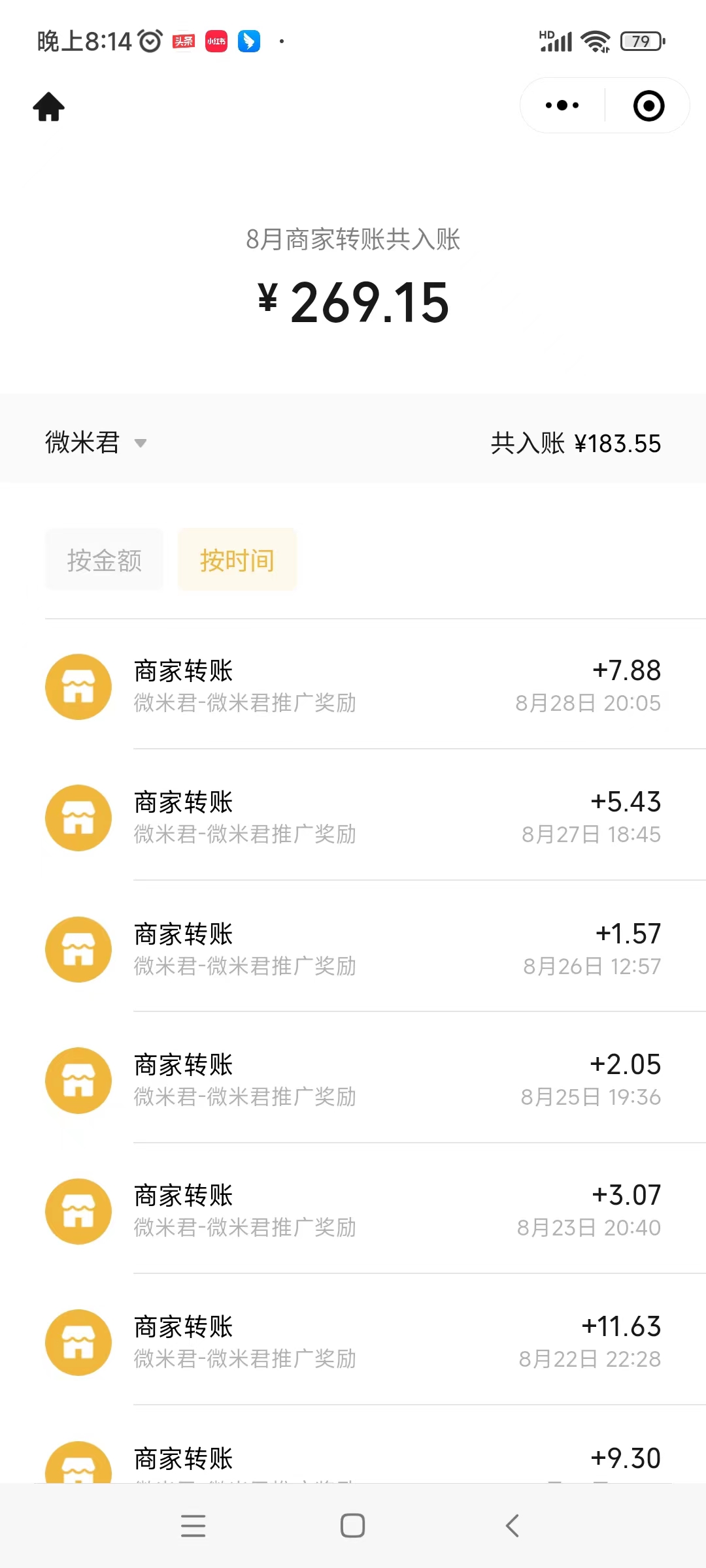View the +2.05 transfer dated 8月25日
The height and width of the screenshot is (1568, 706).
pyautogui.click(x=353, y=1079)
